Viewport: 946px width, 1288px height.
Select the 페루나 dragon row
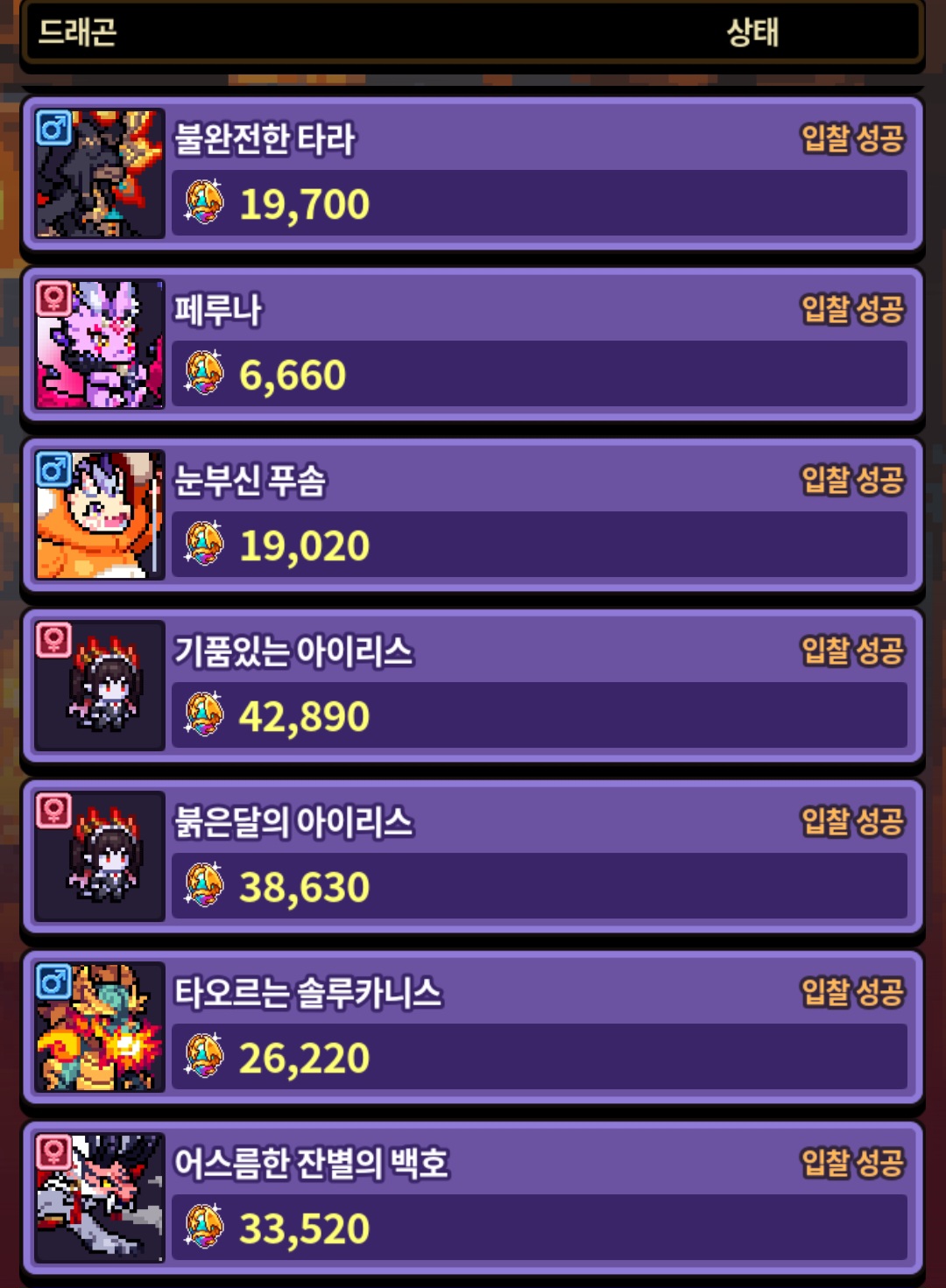(473, 344)
